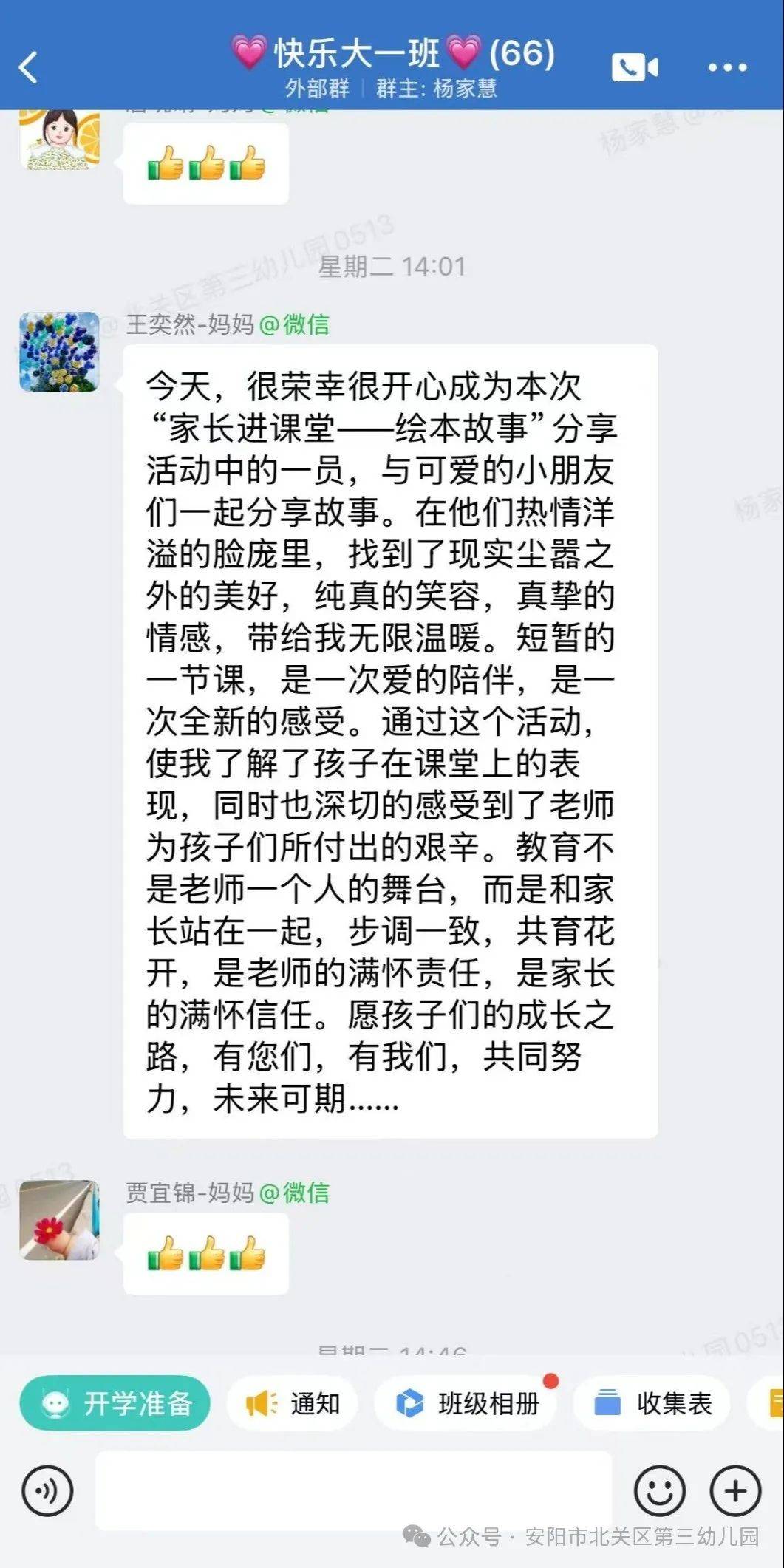
Task: Go back from the 快乐大一班 group chat
Action: (28, 68)
